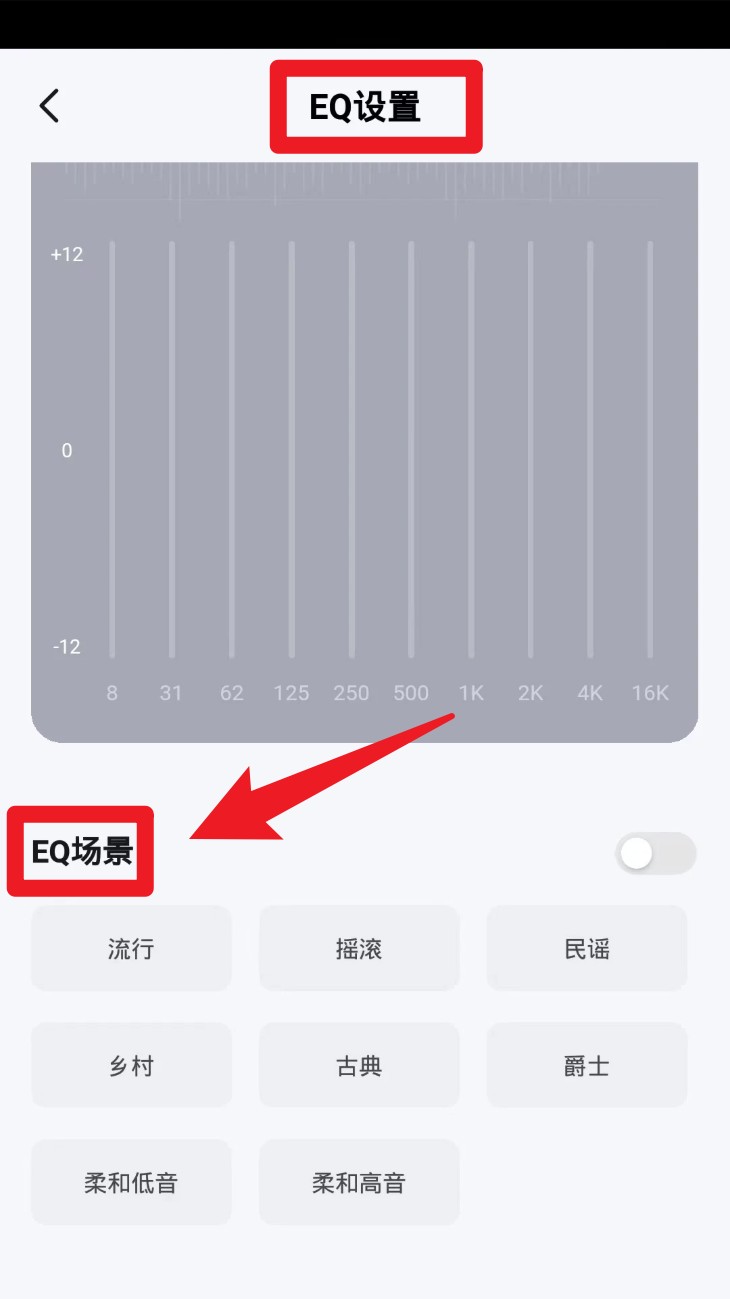Select the 流行 preset
The height and width of the screenshot is (1299, 730).
pos(131,949)
